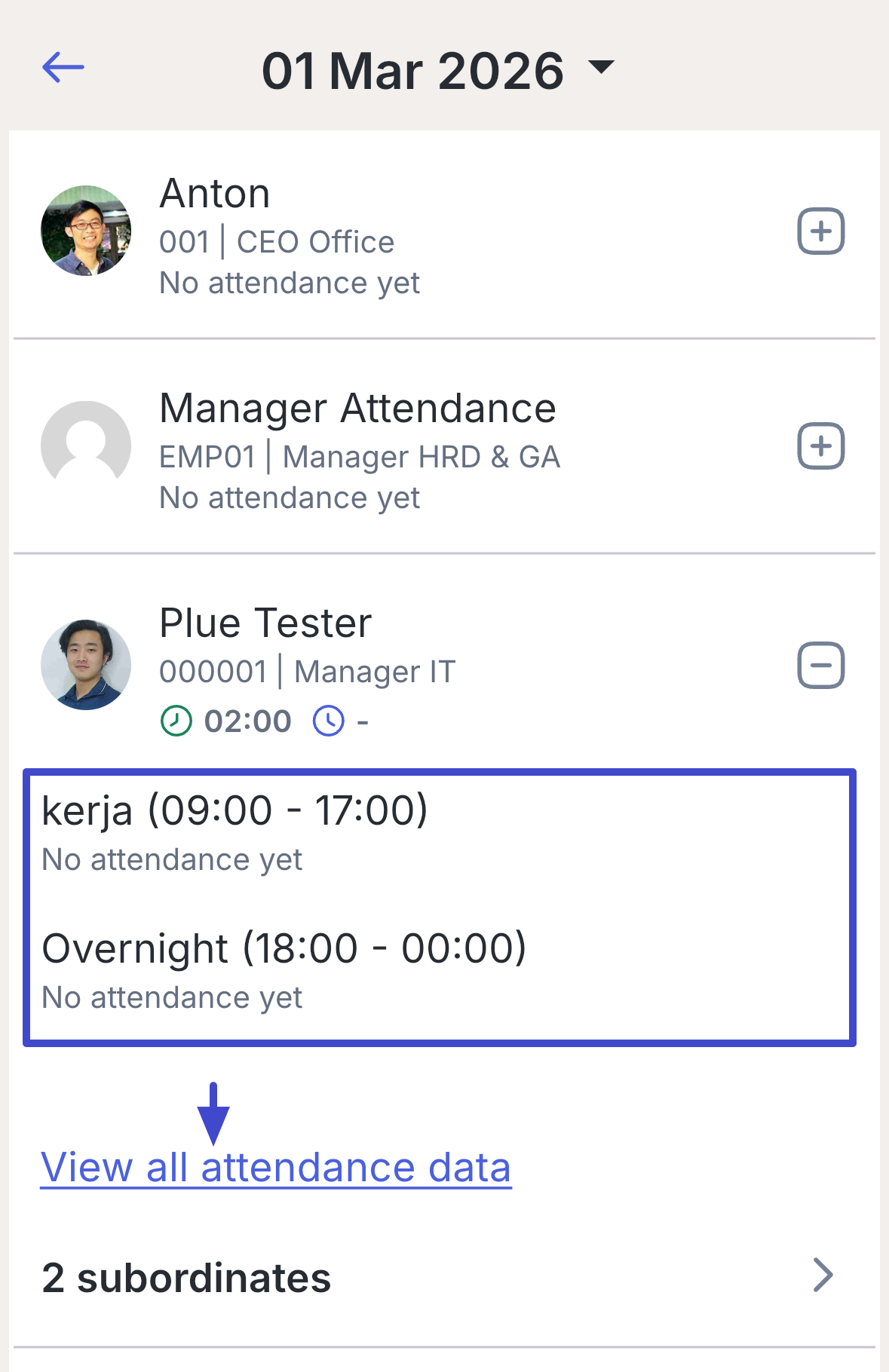Go back with the arrow icon
Viewport: 889px width, 1372px height.
63,68
